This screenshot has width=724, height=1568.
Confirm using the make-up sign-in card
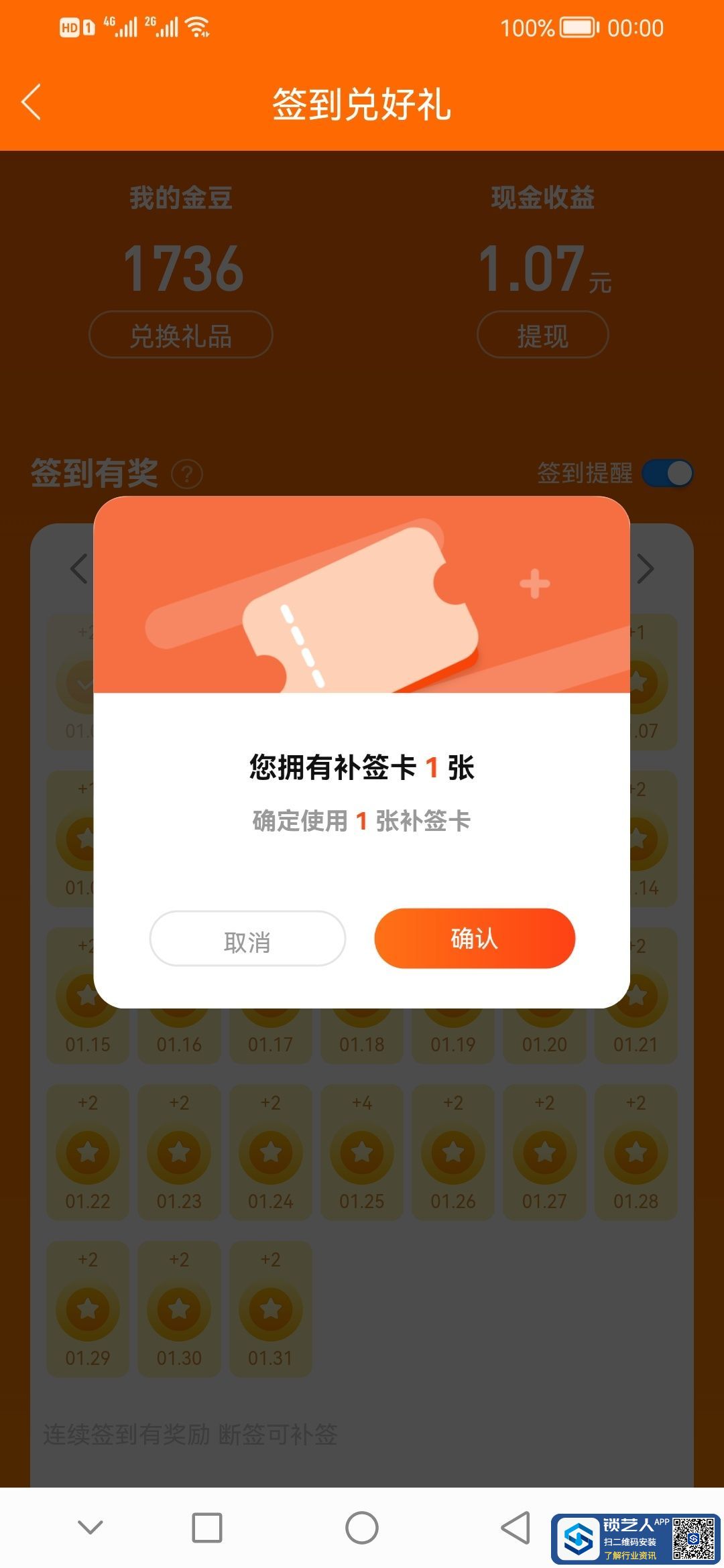[474, 938]
